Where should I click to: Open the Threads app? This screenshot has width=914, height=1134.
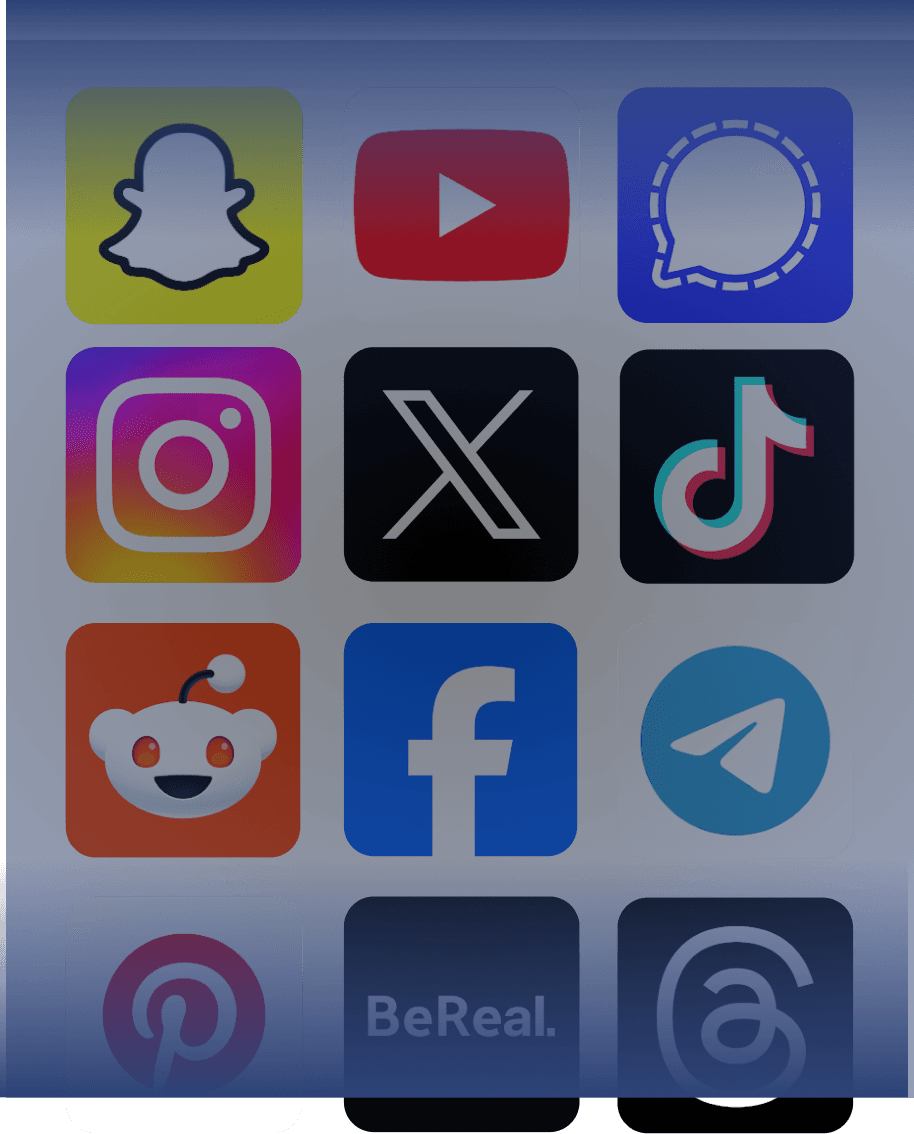[x=736, y=1010]
